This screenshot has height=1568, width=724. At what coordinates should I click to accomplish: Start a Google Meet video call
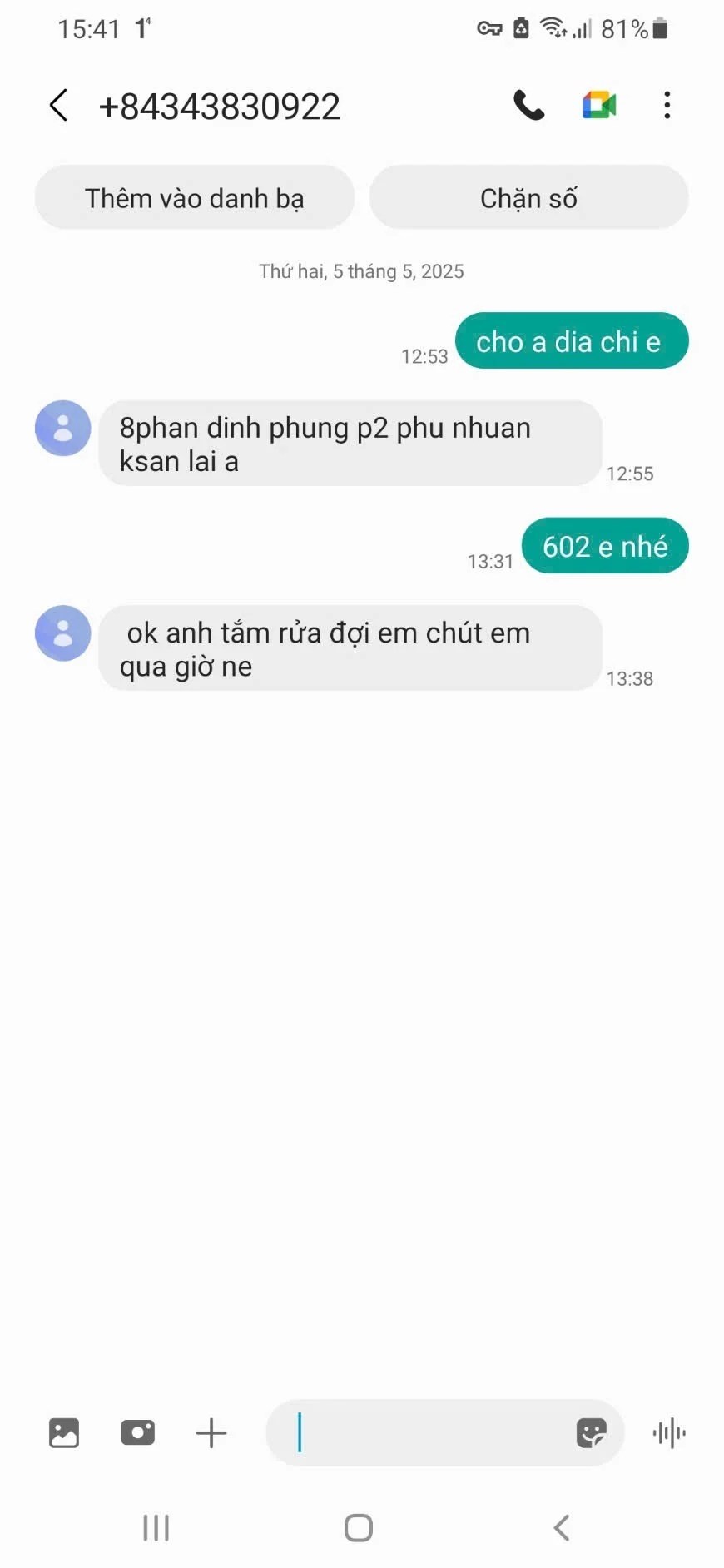tap(598, 106)
